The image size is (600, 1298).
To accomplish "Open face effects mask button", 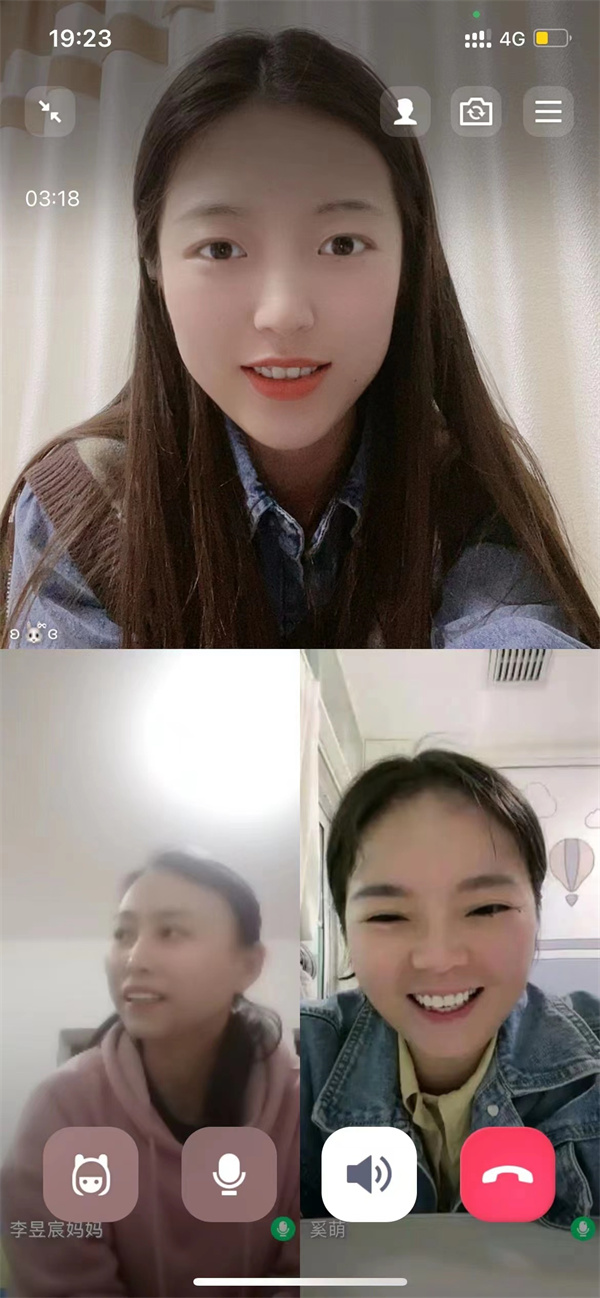I will click(x=91, y=1174).
